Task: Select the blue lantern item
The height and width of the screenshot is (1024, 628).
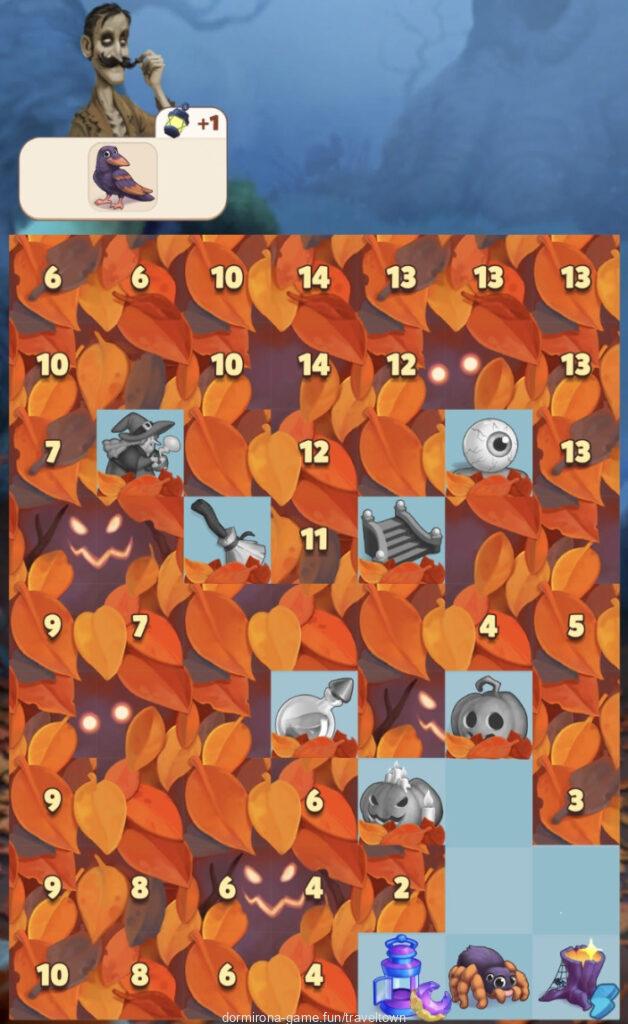Action: 400,977
